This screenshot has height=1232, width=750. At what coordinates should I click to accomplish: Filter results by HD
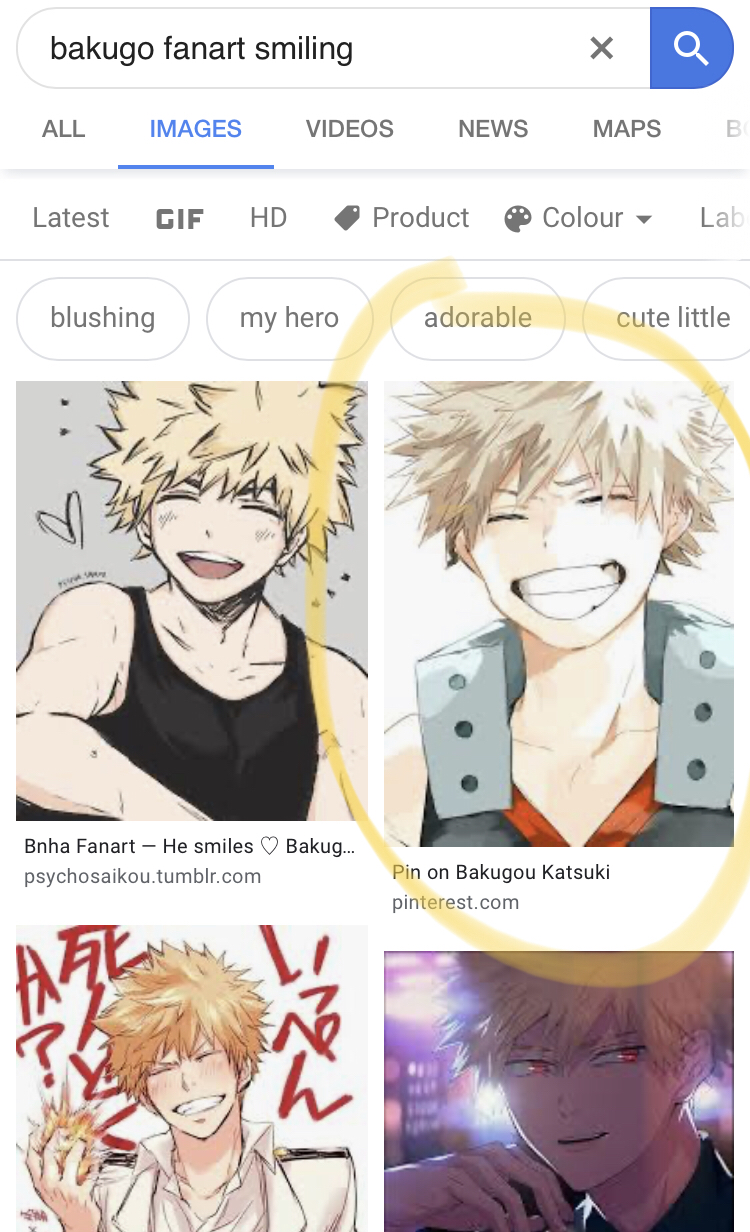(268, 218)
